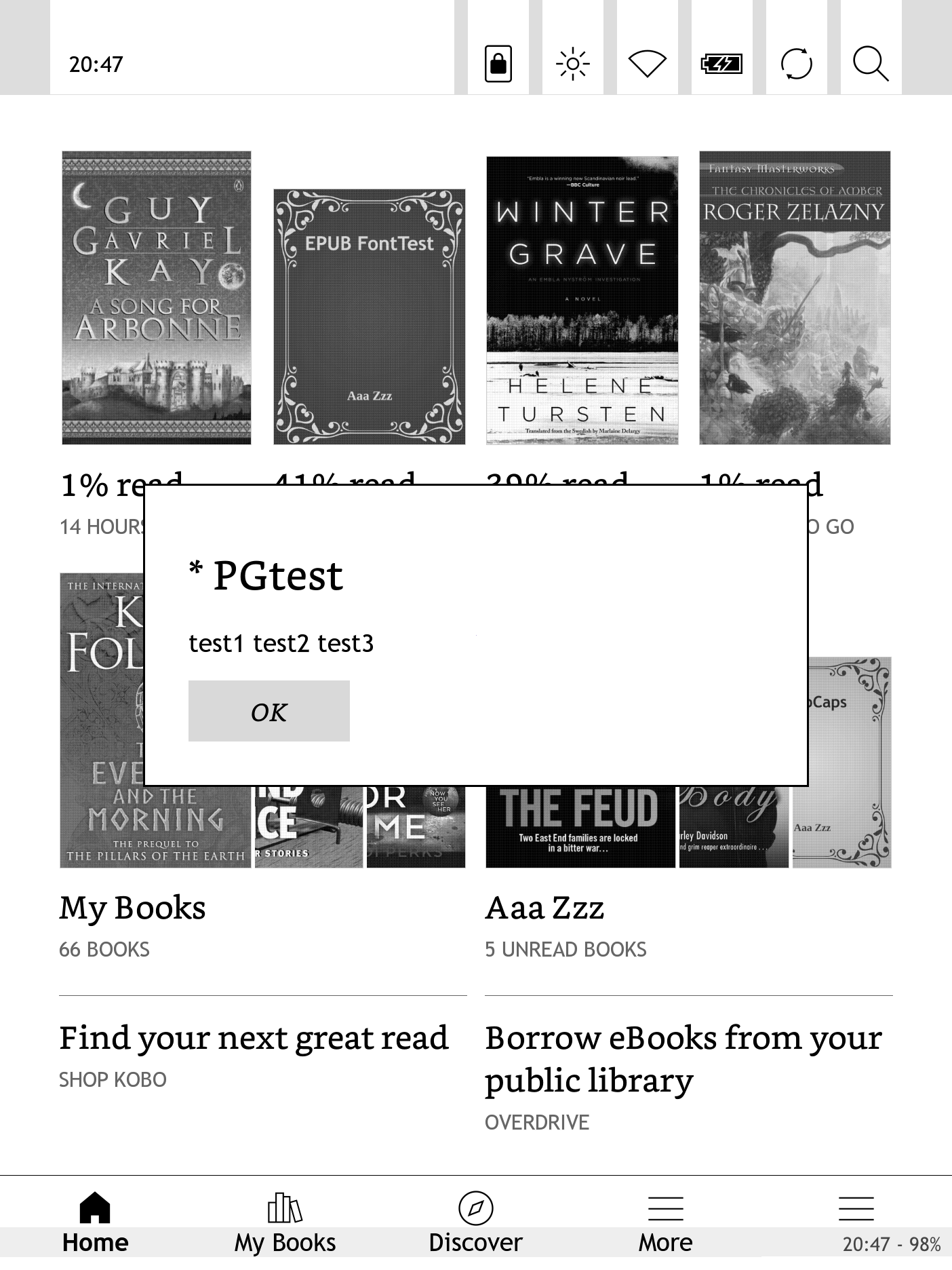Switch to the My Books tab
952x1270 pixels.
[285, 1223]
